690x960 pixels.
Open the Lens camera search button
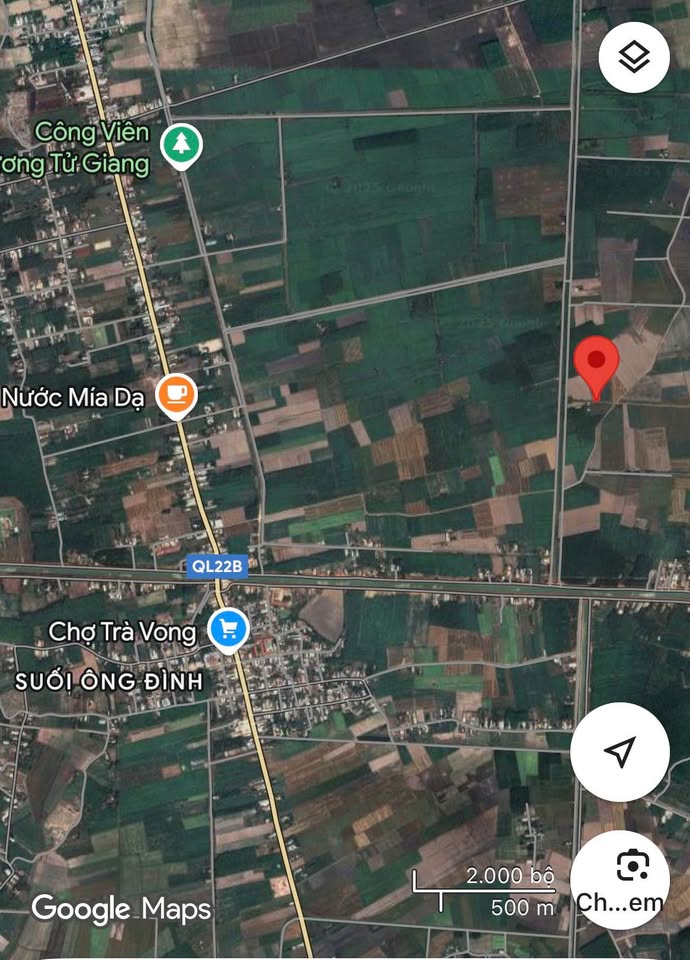632,867
